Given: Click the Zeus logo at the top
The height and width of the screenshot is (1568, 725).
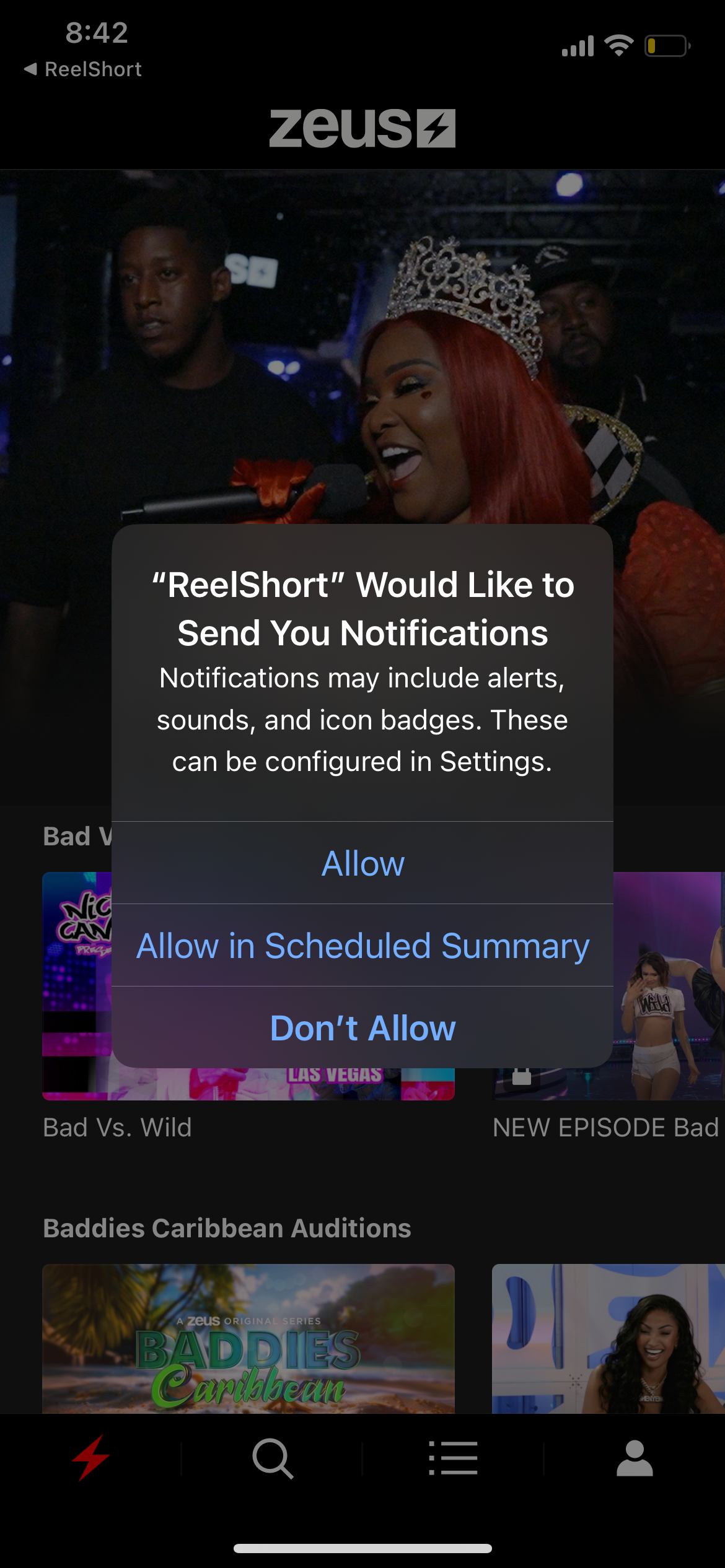Looking at the screenshot, I should point(361,127).
